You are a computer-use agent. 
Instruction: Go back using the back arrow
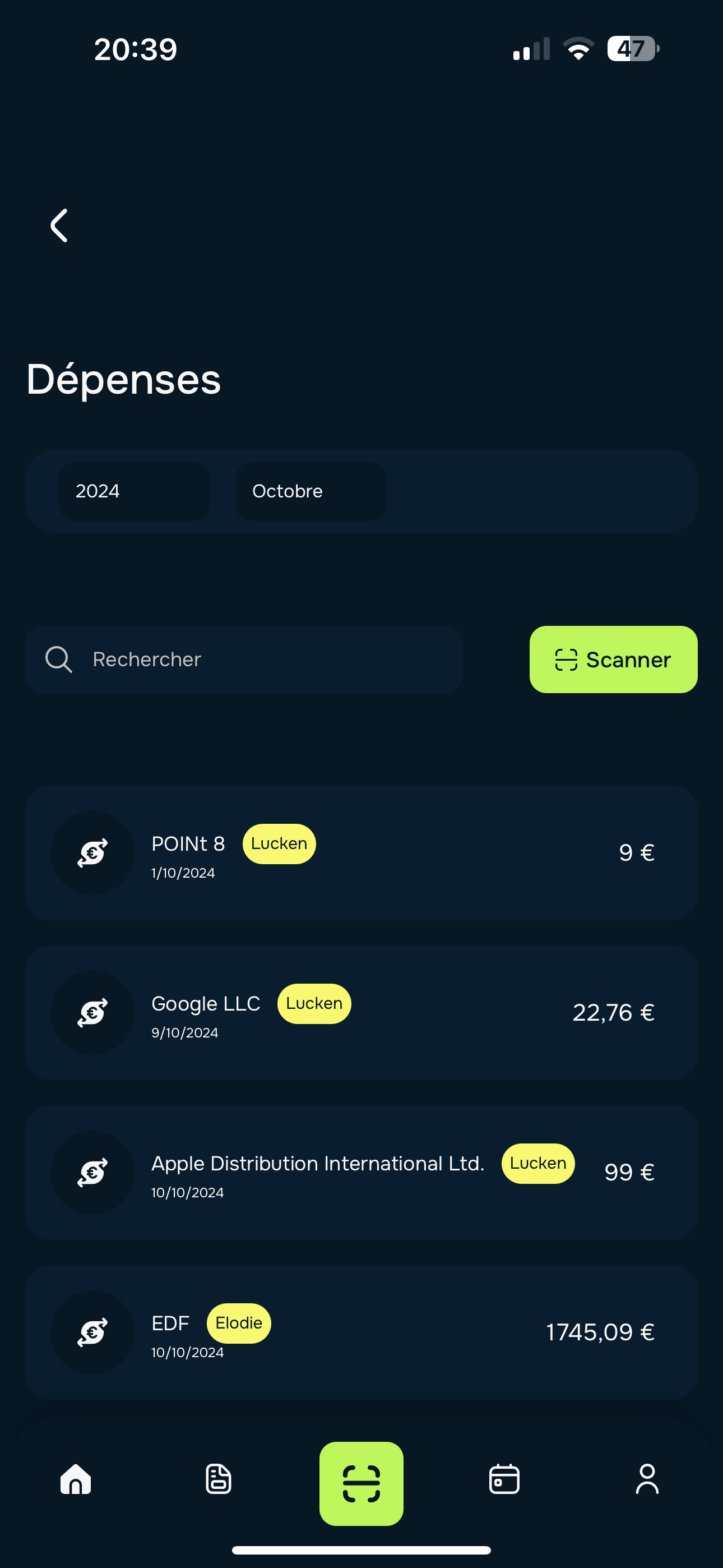pos(59,226)
